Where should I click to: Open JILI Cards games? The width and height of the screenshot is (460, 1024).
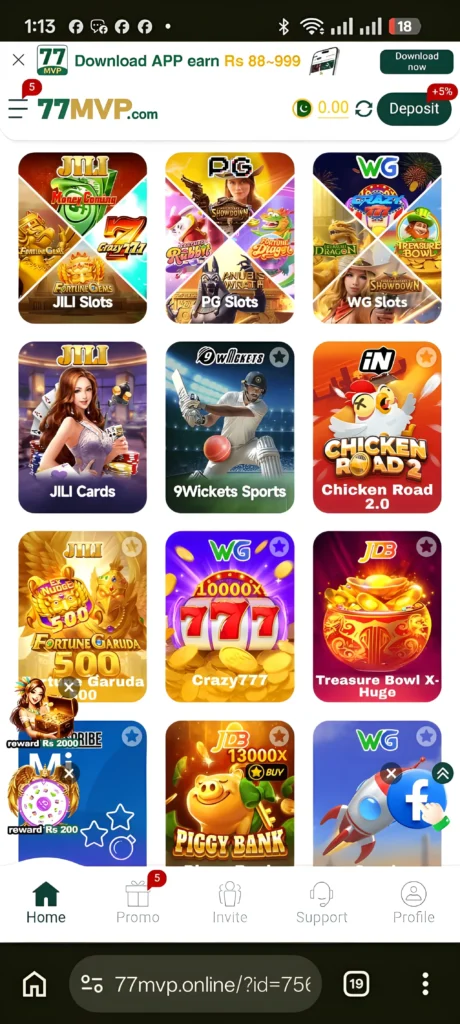82,427
